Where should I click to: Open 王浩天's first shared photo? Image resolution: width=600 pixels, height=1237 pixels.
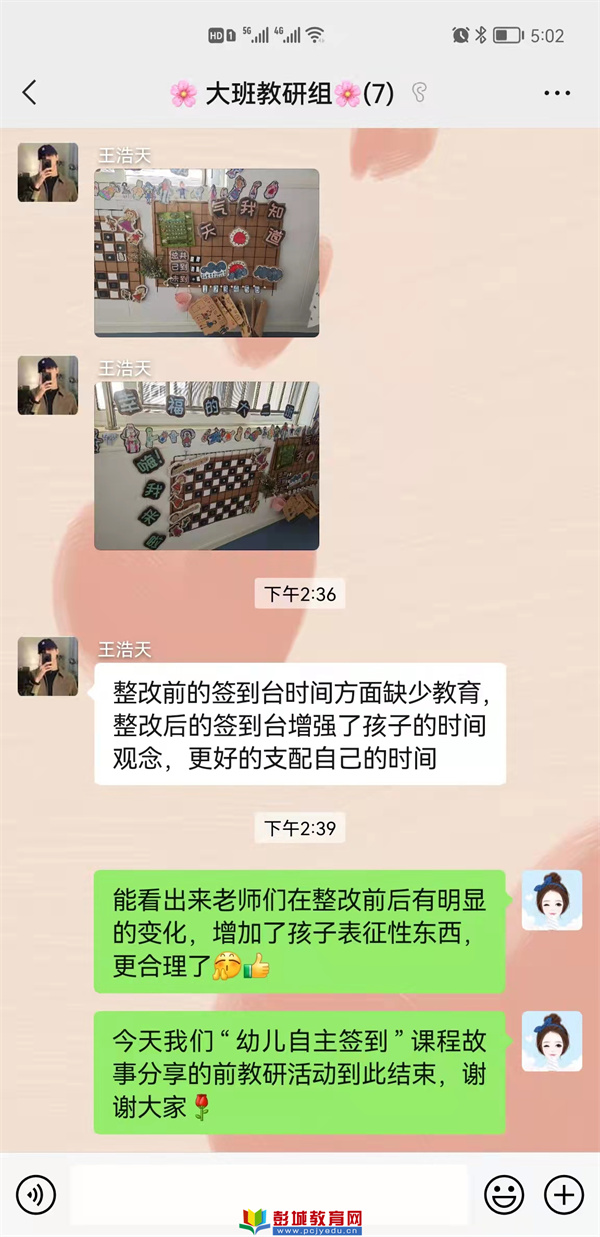pyautogui.click(x=207, y=252)
